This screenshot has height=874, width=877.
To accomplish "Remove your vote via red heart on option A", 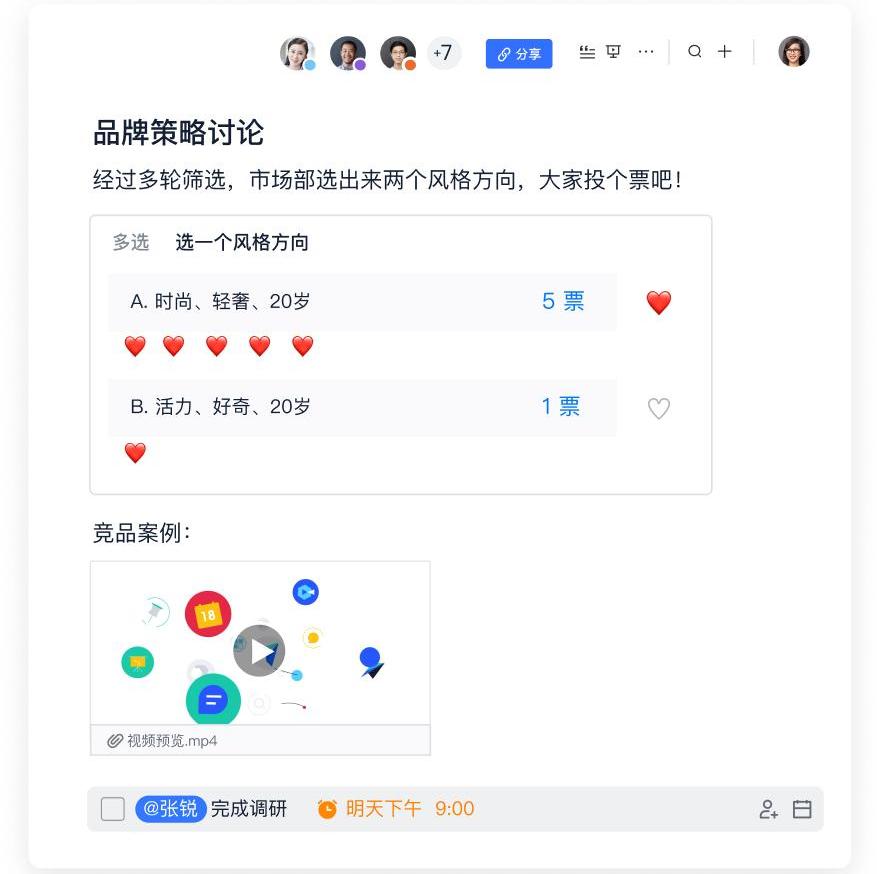I will coord(658,303).
